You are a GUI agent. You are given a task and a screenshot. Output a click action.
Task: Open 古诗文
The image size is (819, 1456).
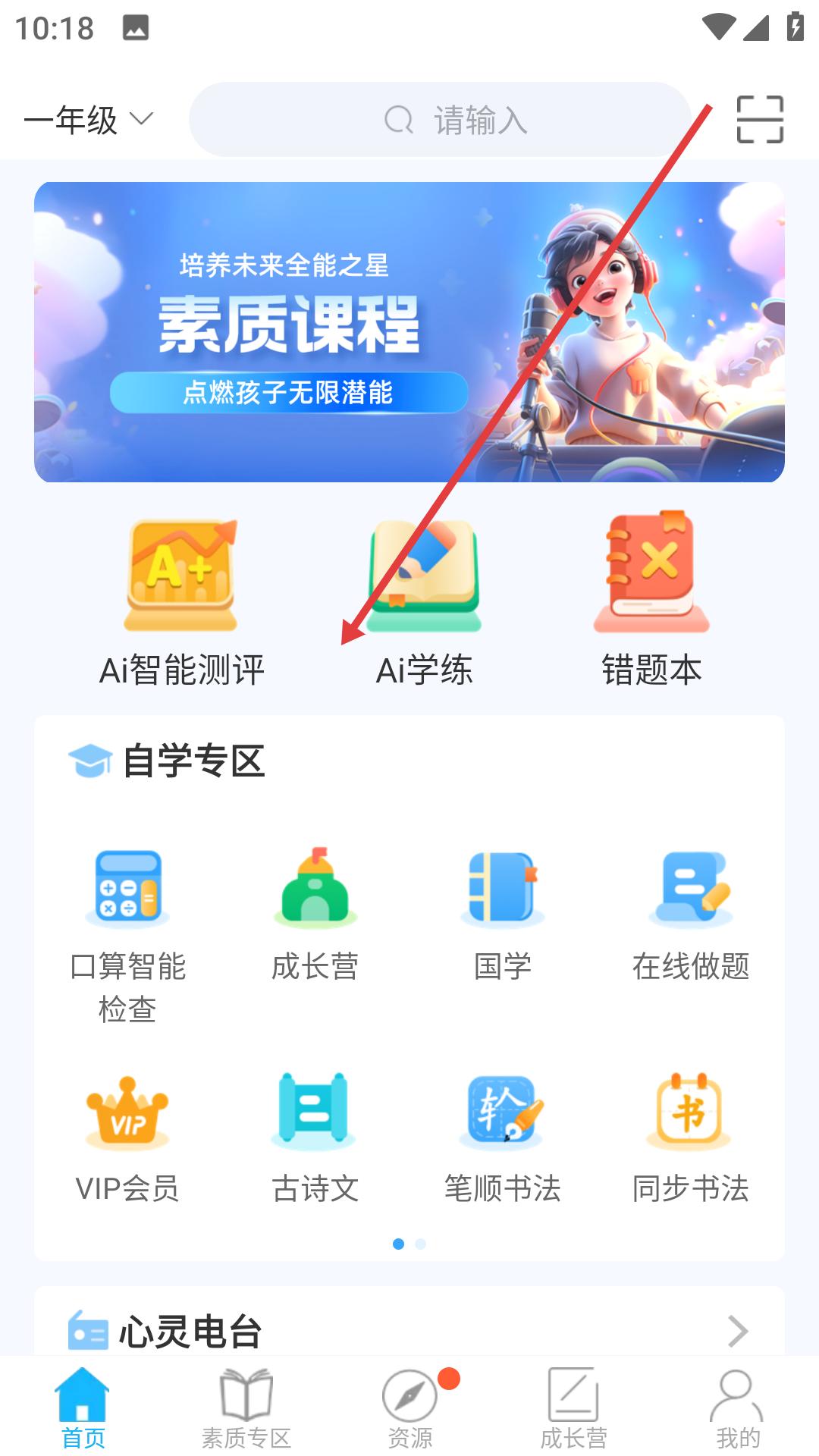(x=315, y=1137)
